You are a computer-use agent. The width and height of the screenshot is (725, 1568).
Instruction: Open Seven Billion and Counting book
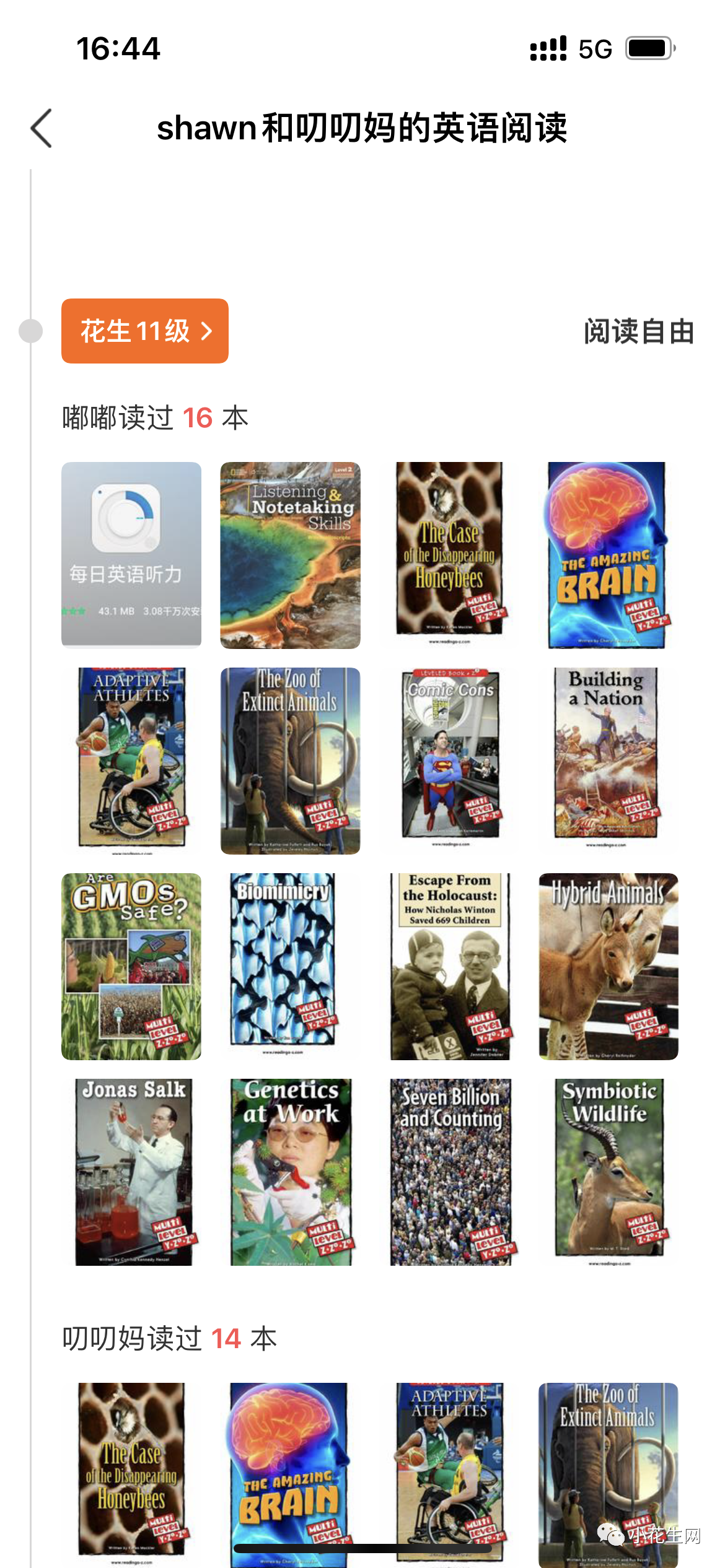[x=450, y=1172]
